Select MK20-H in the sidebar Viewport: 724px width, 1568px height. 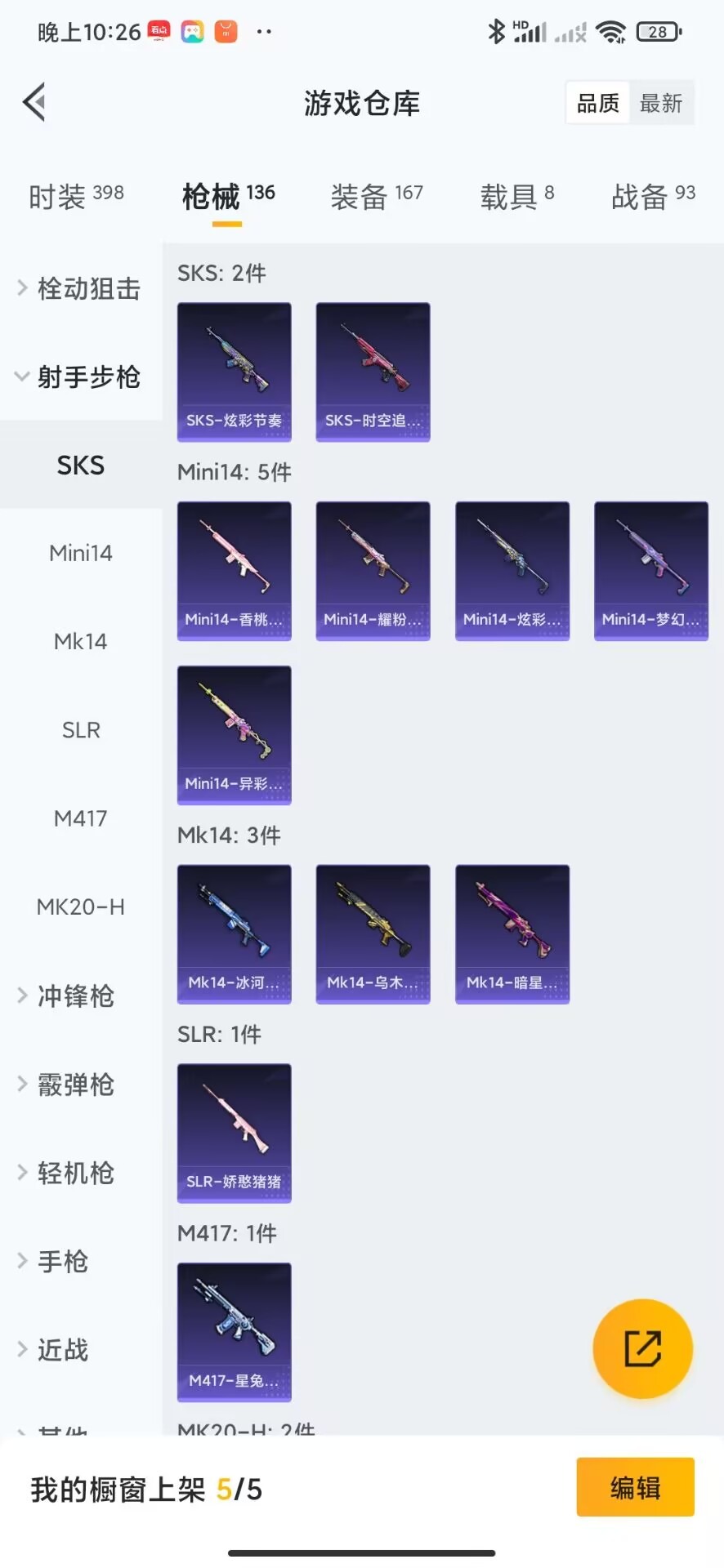coord(80,906)
